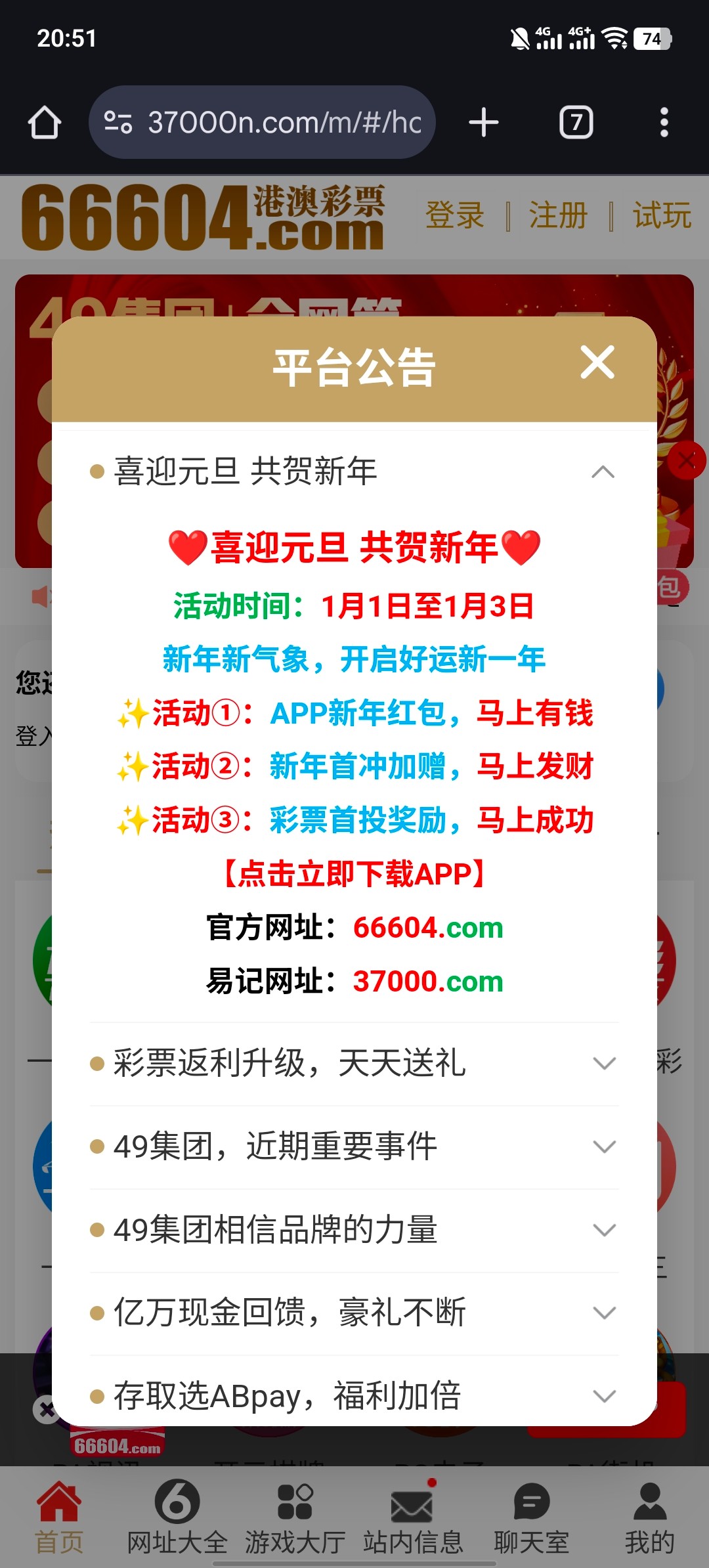Open the browser overflow menu
Image resolution: width=709 pixels, height=1568 pixels.
pyautogui.click(x=664, y=122)
